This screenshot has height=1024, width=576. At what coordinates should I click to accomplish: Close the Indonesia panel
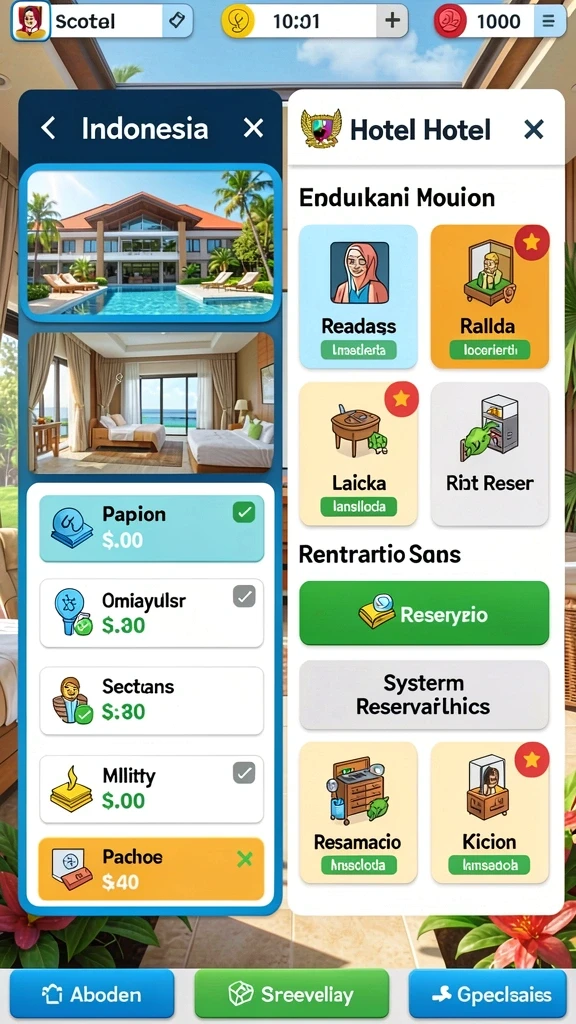253,128
